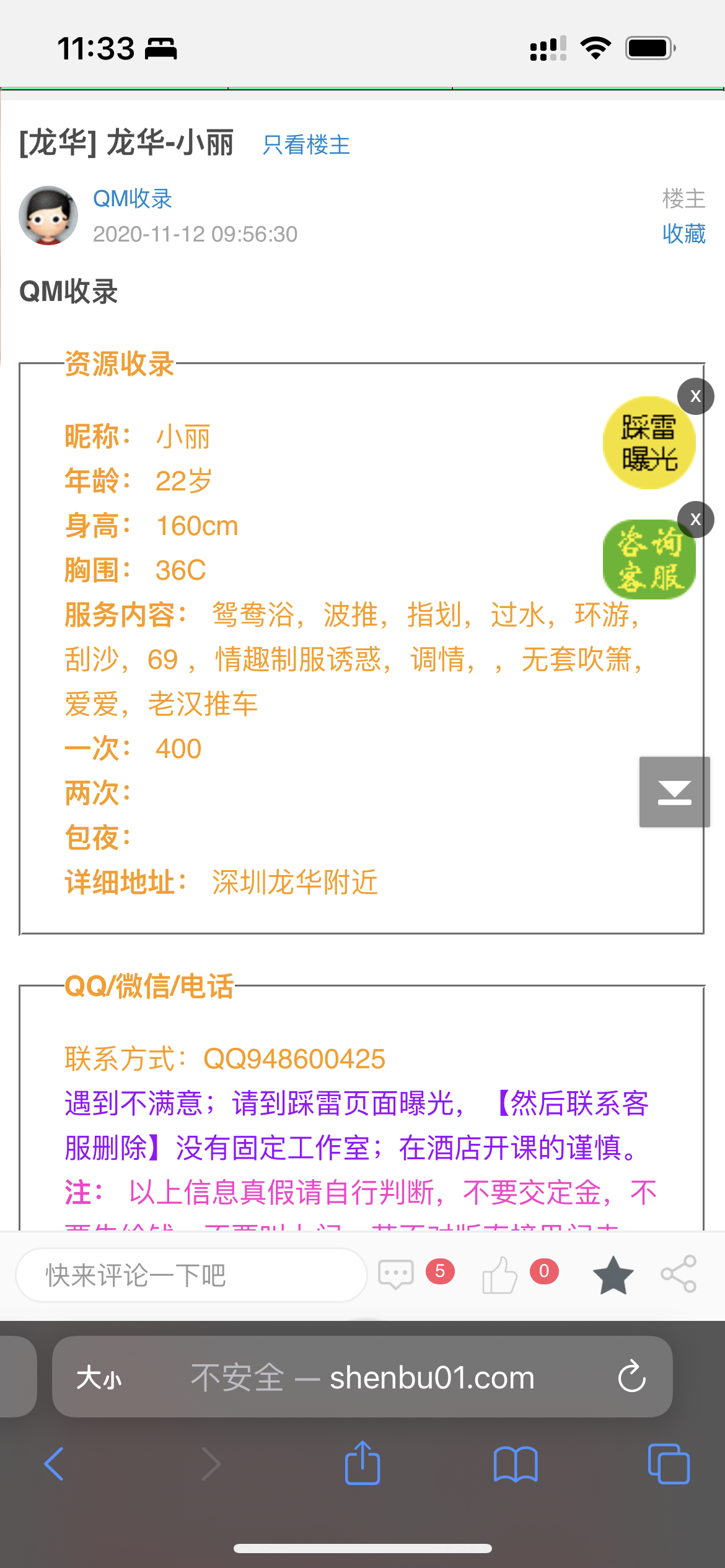Open the 大小 text size menu

[x=99, y=1378]
